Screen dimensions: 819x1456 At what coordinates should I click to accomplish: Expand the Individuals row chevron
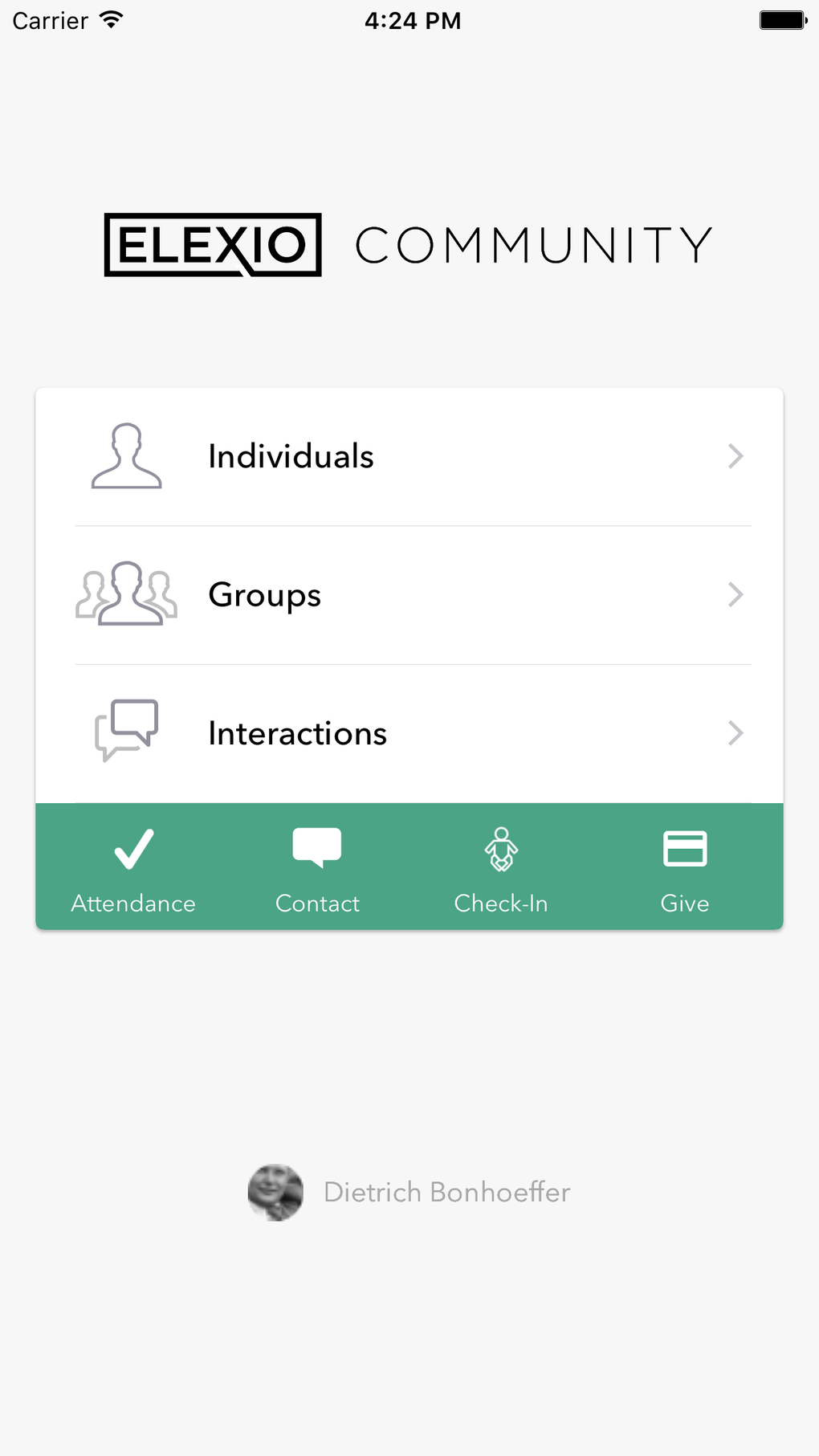coord(735,456)
